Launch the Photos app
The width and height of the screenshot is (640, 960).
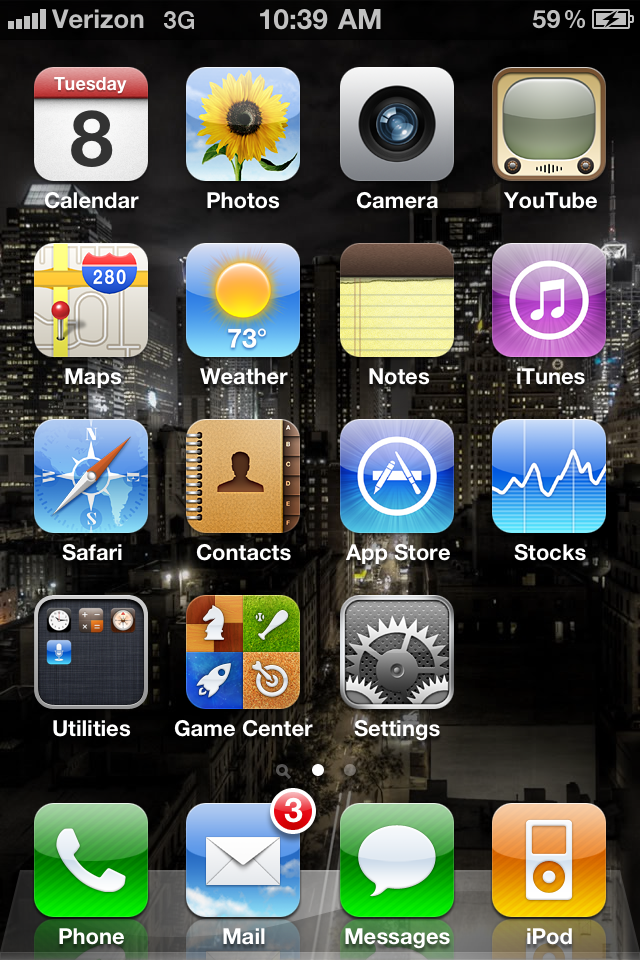[x=243, y=124]
